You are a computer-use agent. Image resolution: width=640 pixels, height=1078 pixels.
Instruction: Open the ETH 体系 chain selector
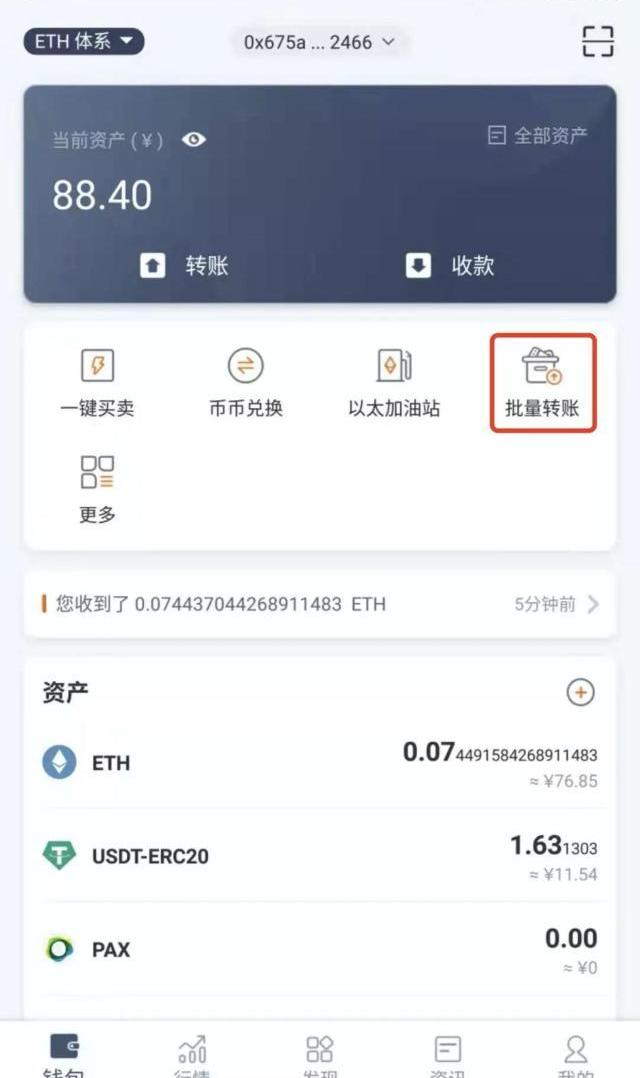84,41
